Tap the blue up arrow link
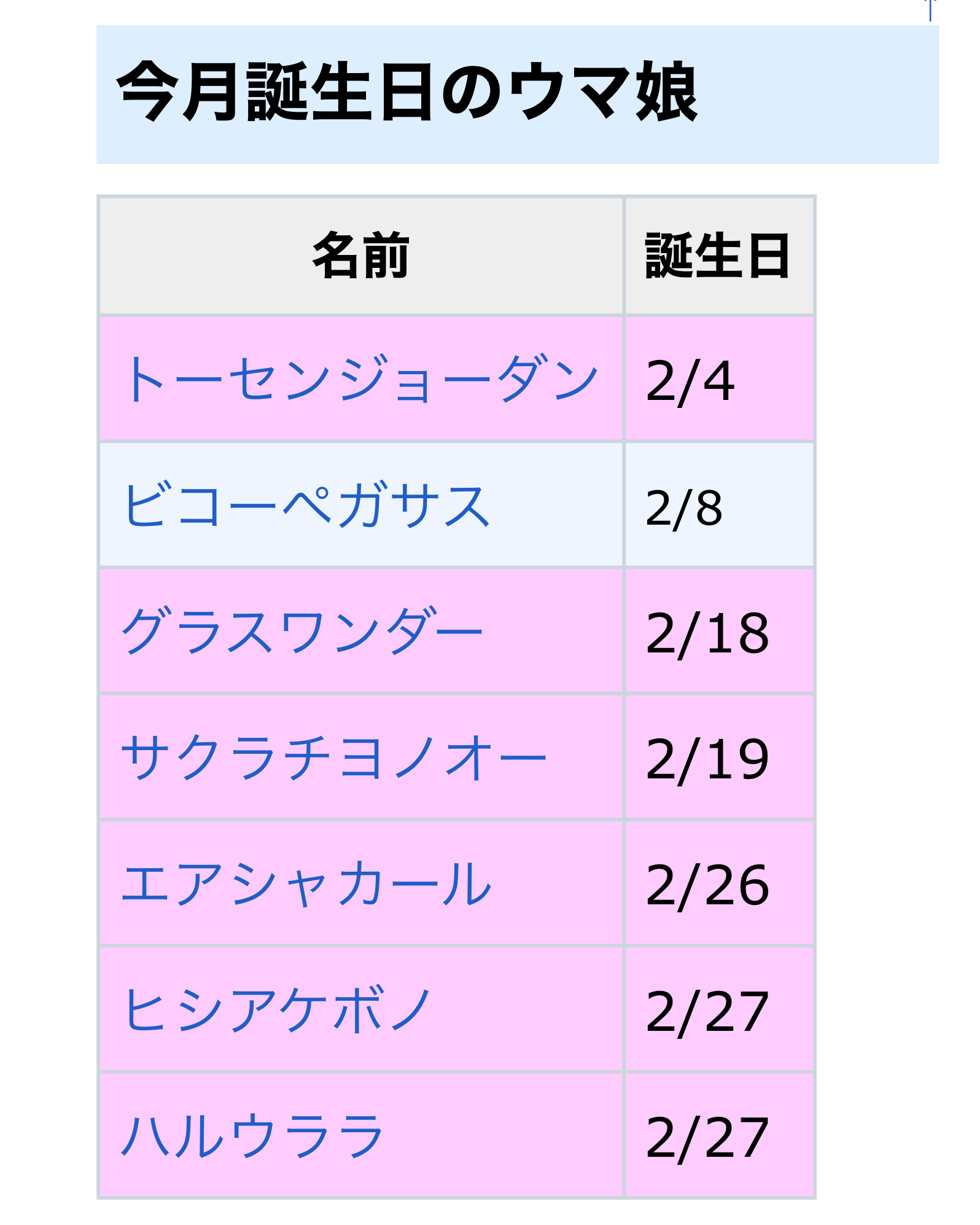This screenshot has height=1225, width=980. pyautogui.click(x=930, y=9)
